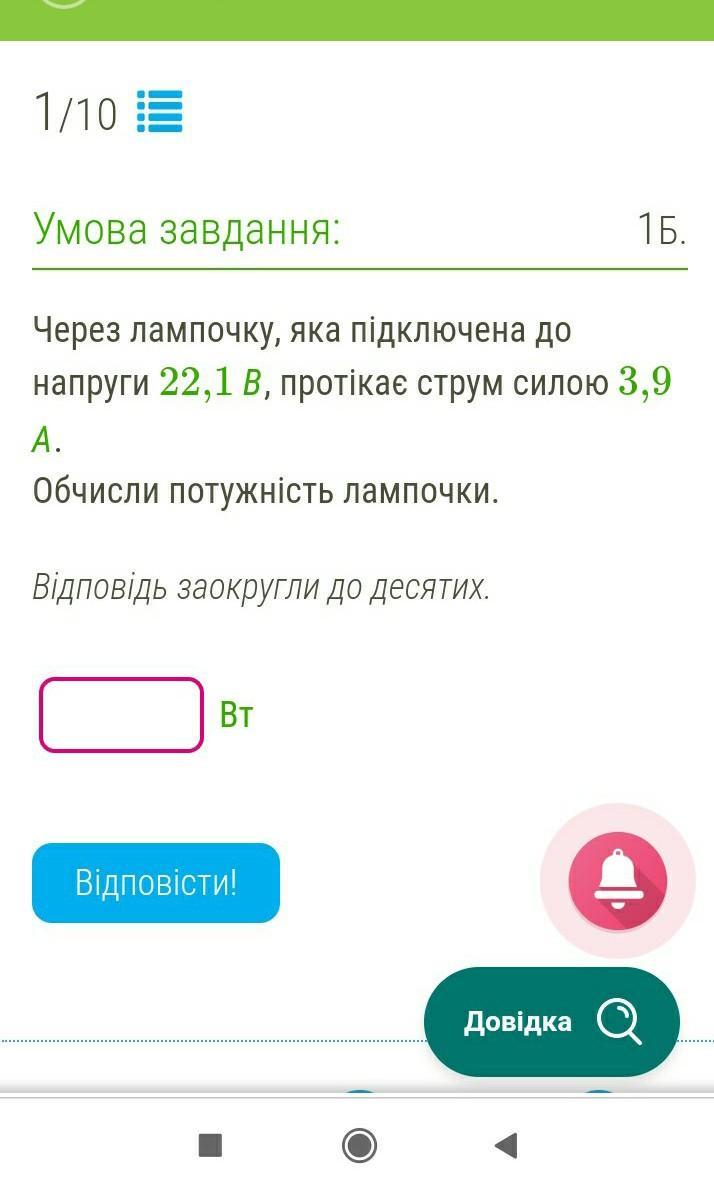
Task: Open the task list icon next to 1/10
Action: (159, 112)
